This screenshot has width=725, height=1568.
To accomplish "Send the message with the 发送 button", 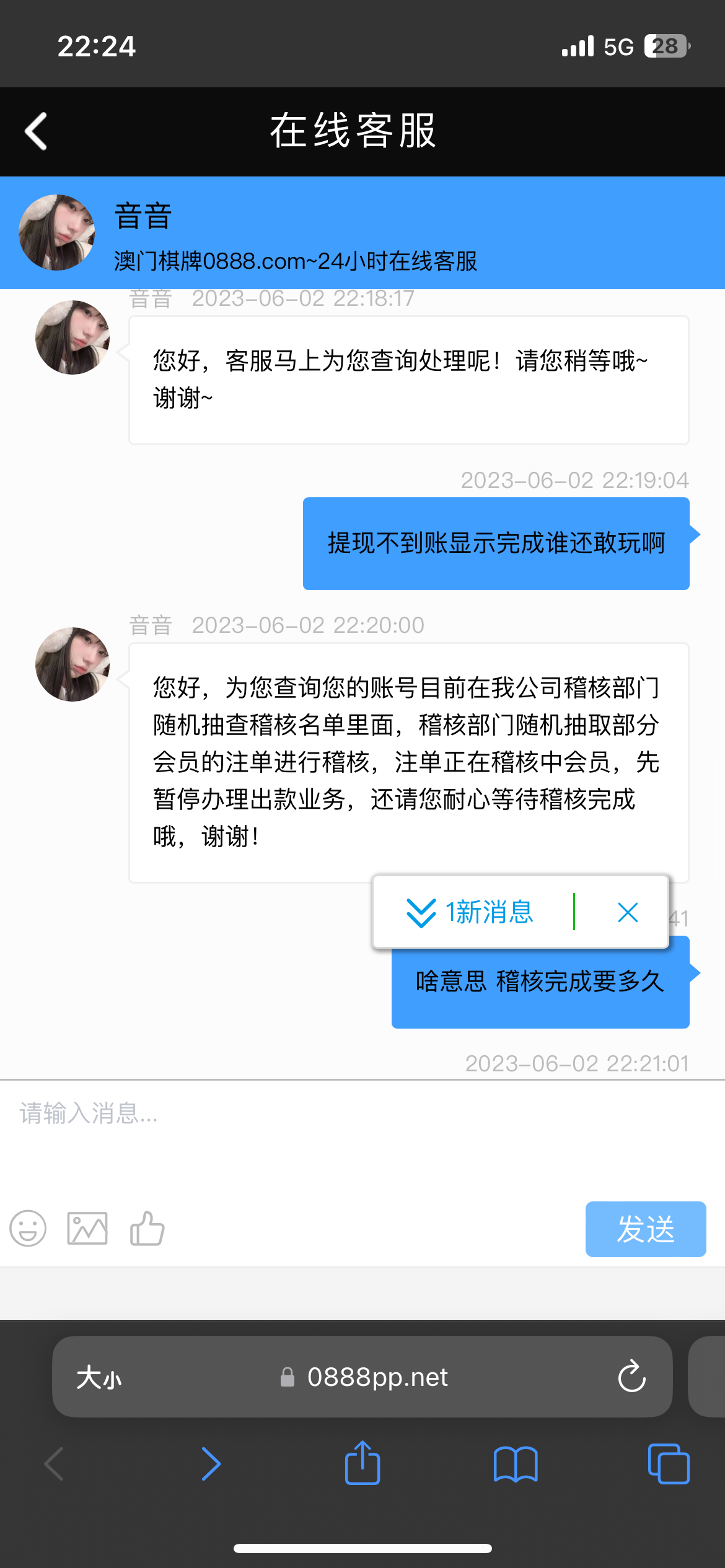I will click(x=645, y=1229).
